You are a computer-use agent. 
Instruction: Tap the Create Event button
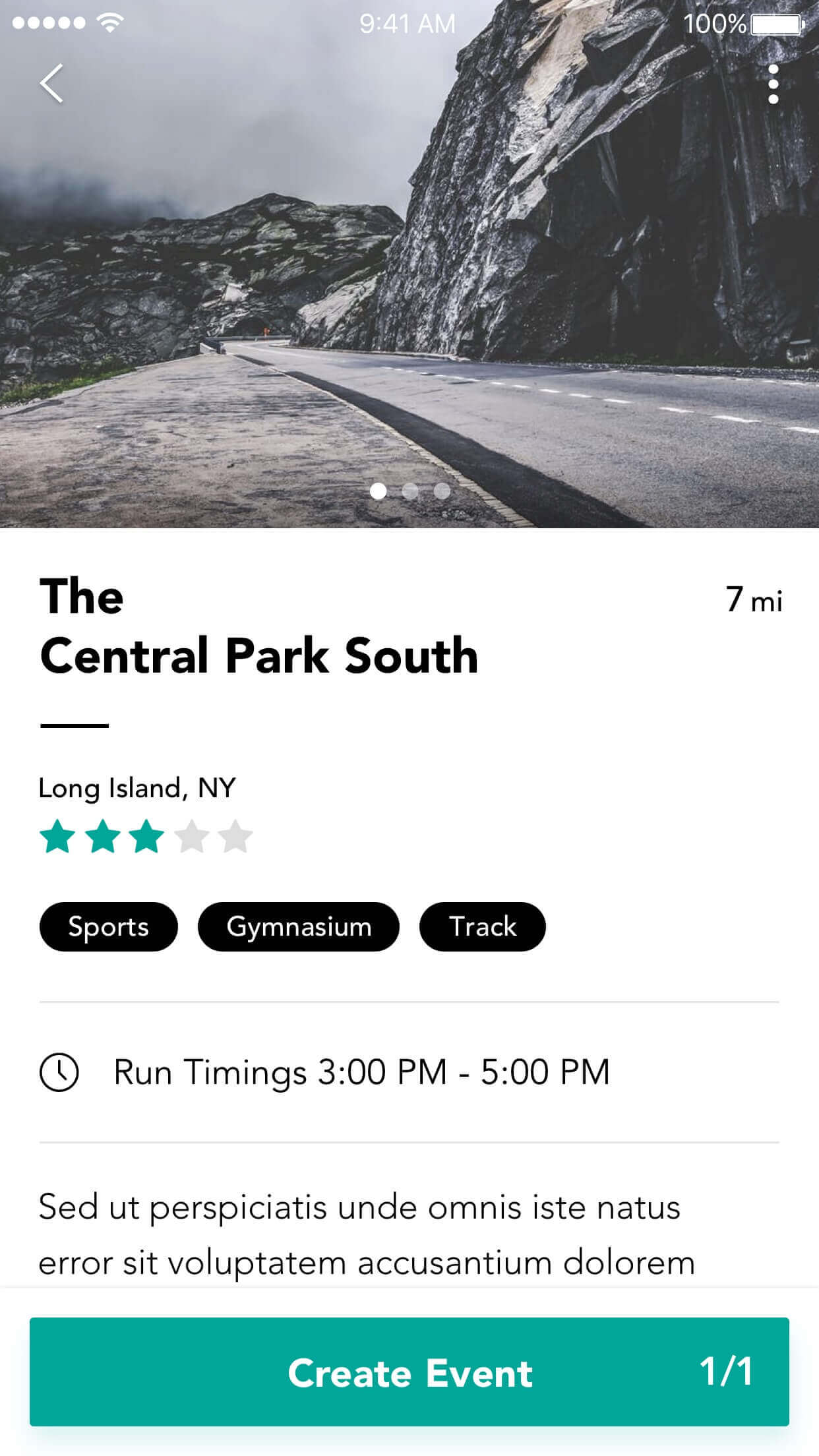tap(409, 1372)
